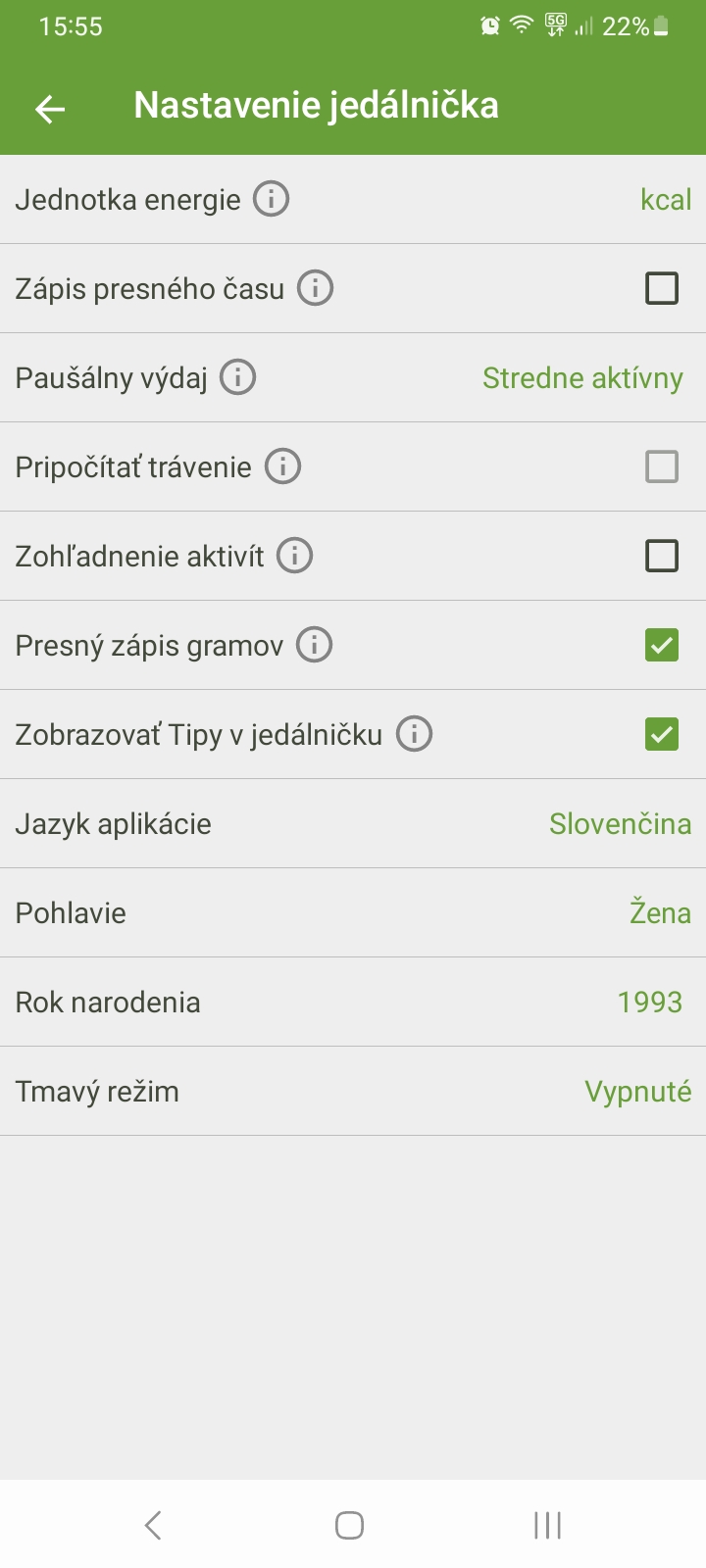
Task: Edit Rok narodenia value 1993
Action: click(649, 1003)
